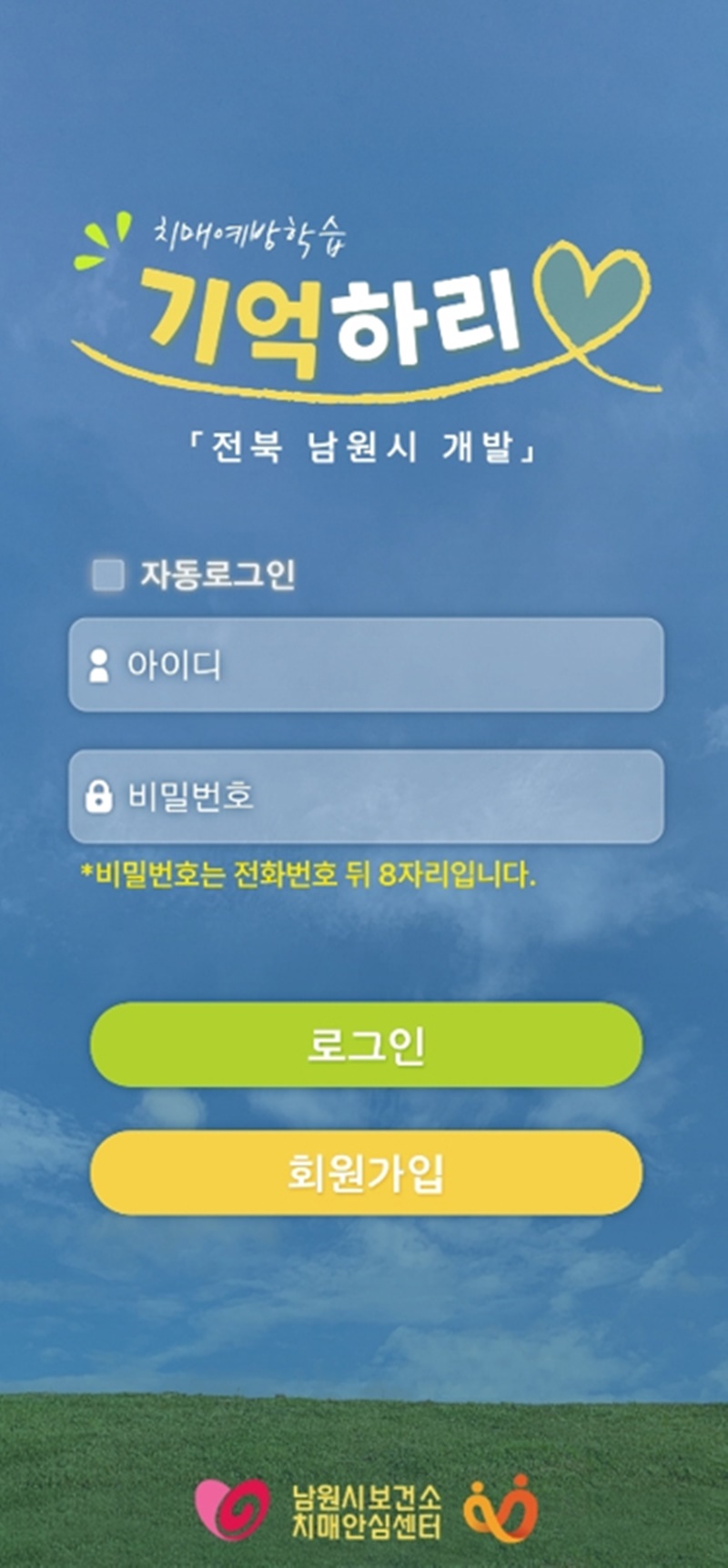Tap the 아이디 input field
The image size is (728, 1568).
366,665
